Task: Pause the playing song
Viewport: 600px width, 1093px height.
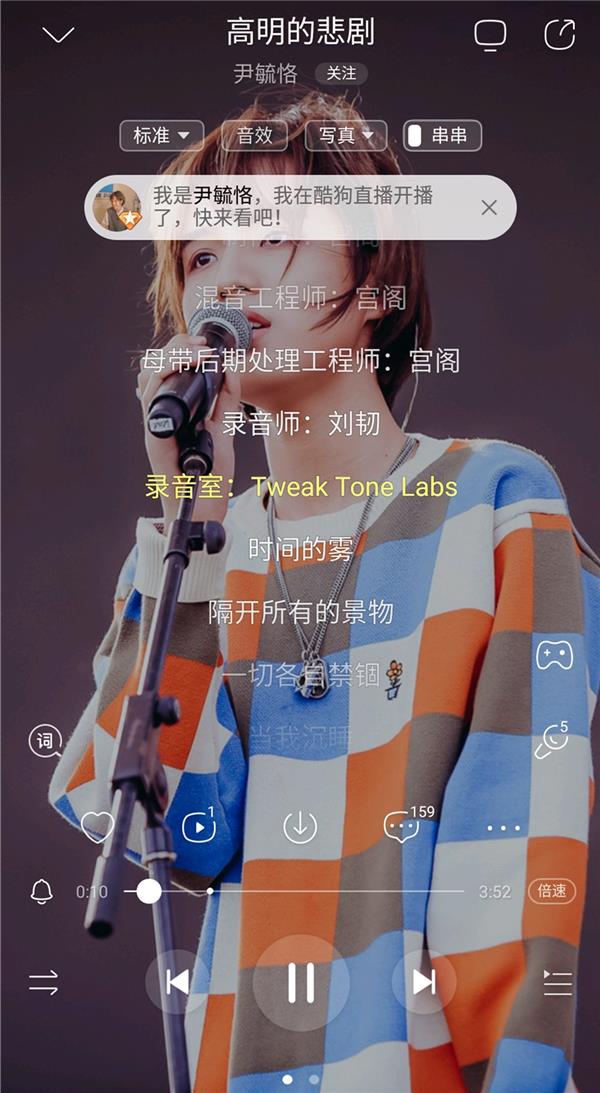Action: tap(301, 982)
